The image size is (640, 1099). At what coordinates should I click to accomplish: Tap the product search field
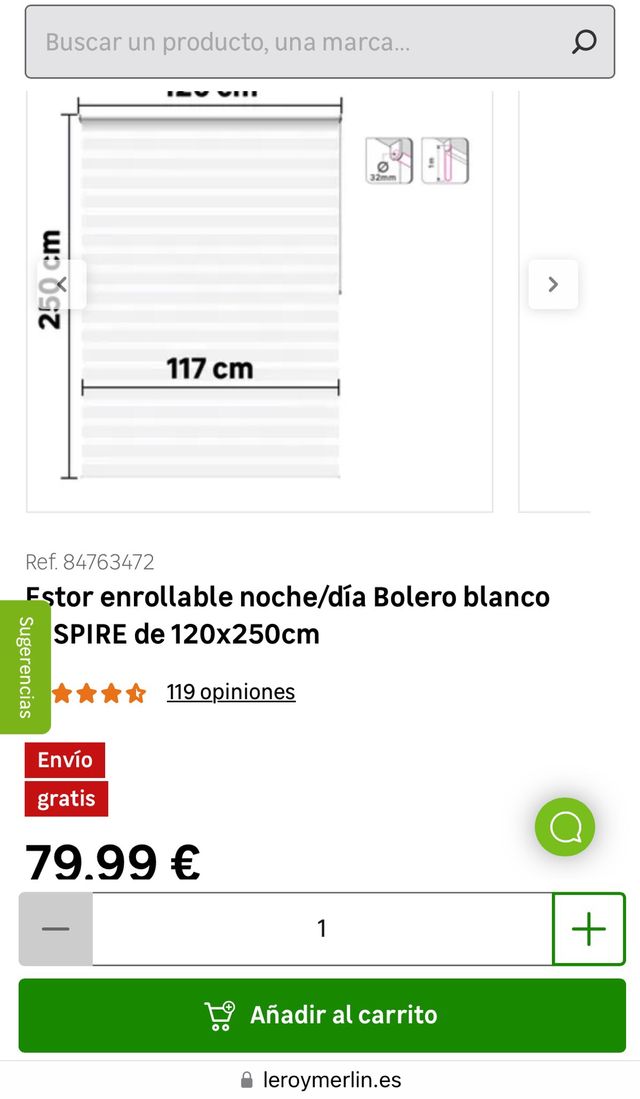point(300,42)
